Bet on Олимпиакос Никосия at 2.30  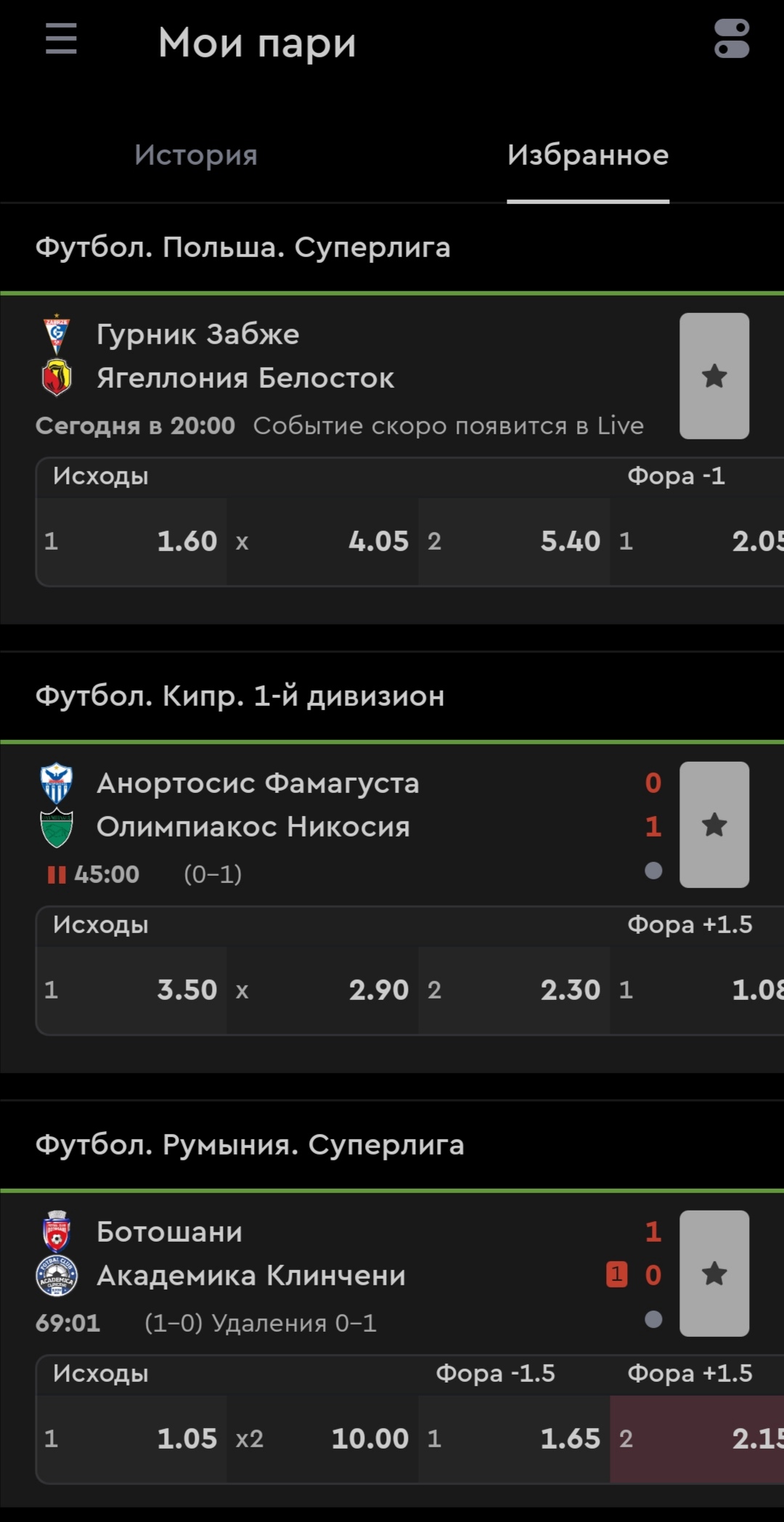point(514,990)
